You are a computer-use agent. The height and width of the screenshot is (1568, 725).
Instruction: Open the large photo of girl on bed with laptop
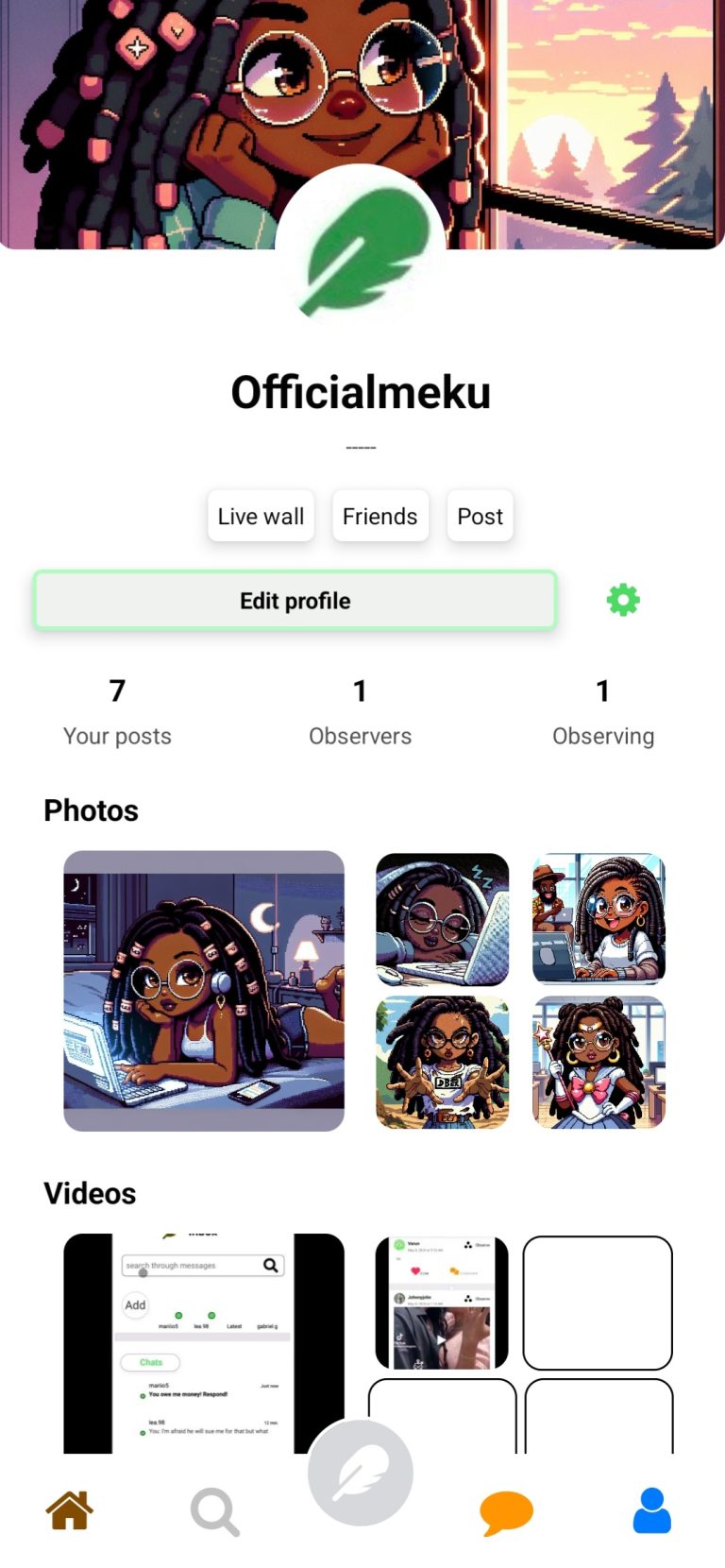point(204,990)
